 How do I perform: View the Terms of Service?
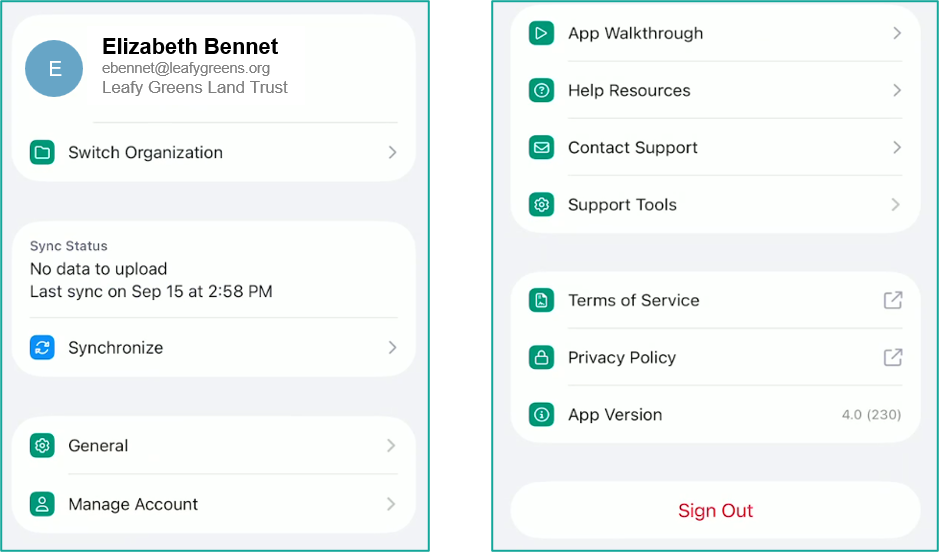[715, 300]
